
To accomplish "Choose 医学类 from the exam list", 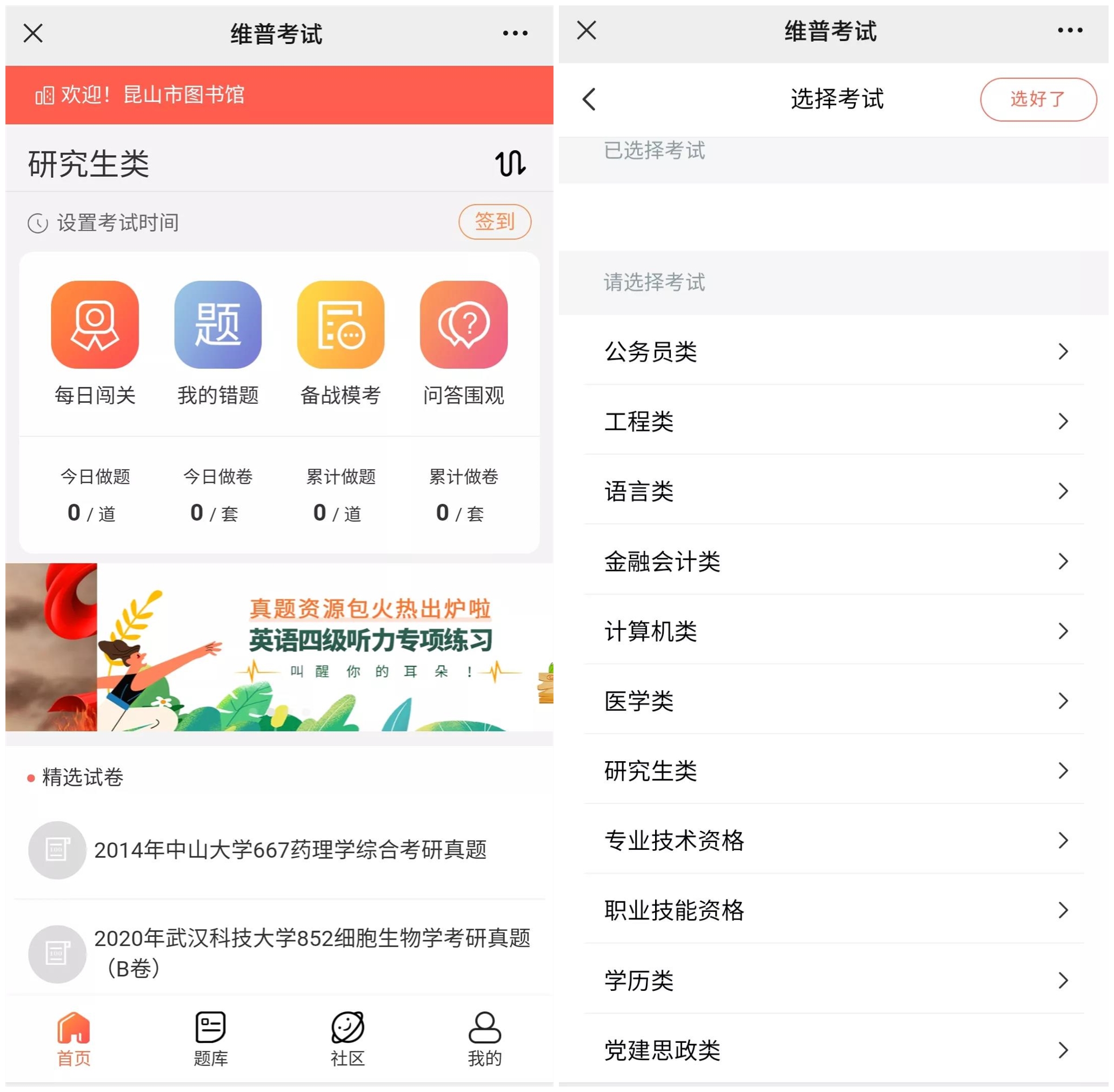I will point(834,701).
